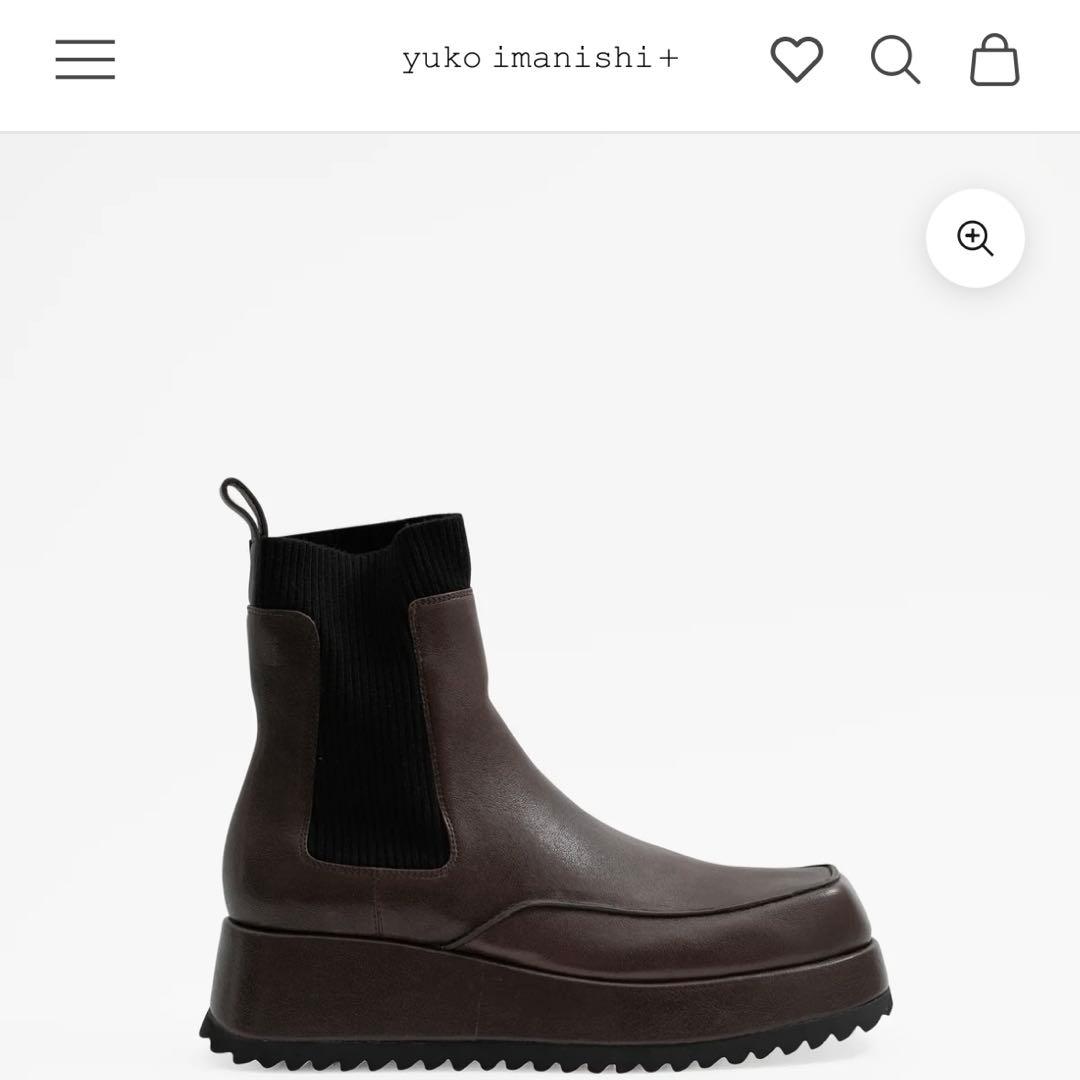View the shopping bag
1080x1080 pixels.
pyautogui.click(x=994, y=60)
